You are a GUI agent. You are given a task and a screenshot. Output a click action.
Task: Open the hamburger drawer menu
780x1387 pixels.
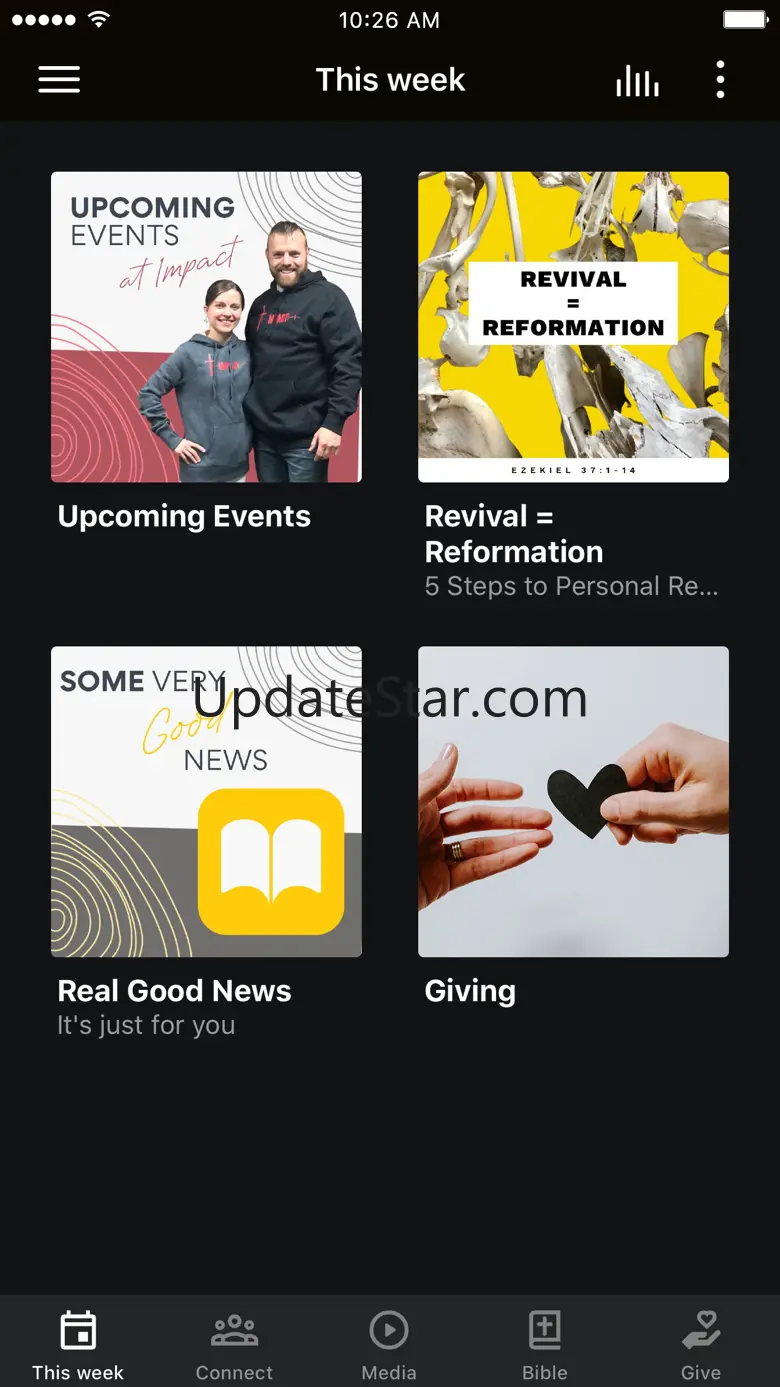[59, 80]
